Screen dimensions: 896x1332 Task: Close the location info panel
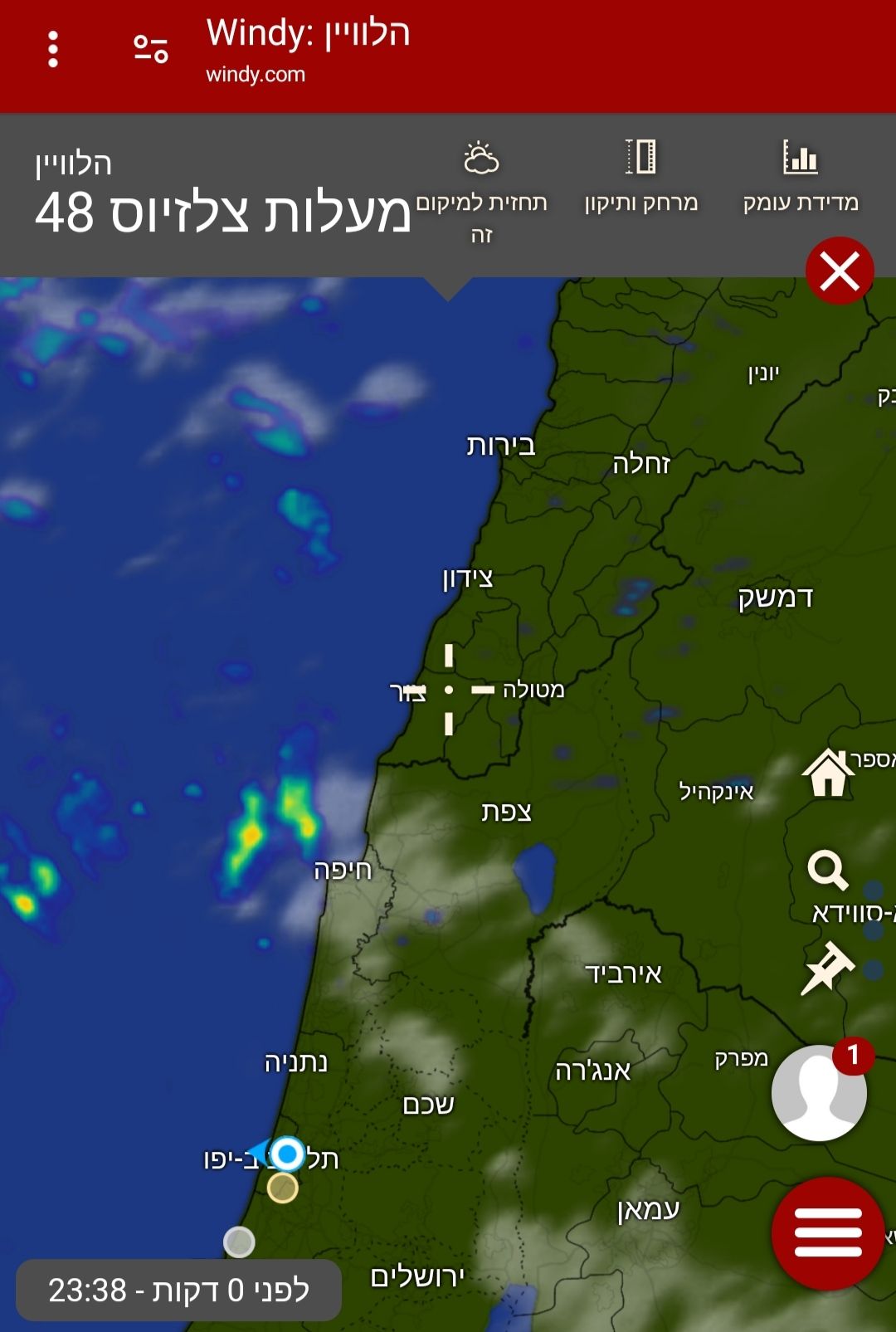pyautogui.click(x=840, y=271)
